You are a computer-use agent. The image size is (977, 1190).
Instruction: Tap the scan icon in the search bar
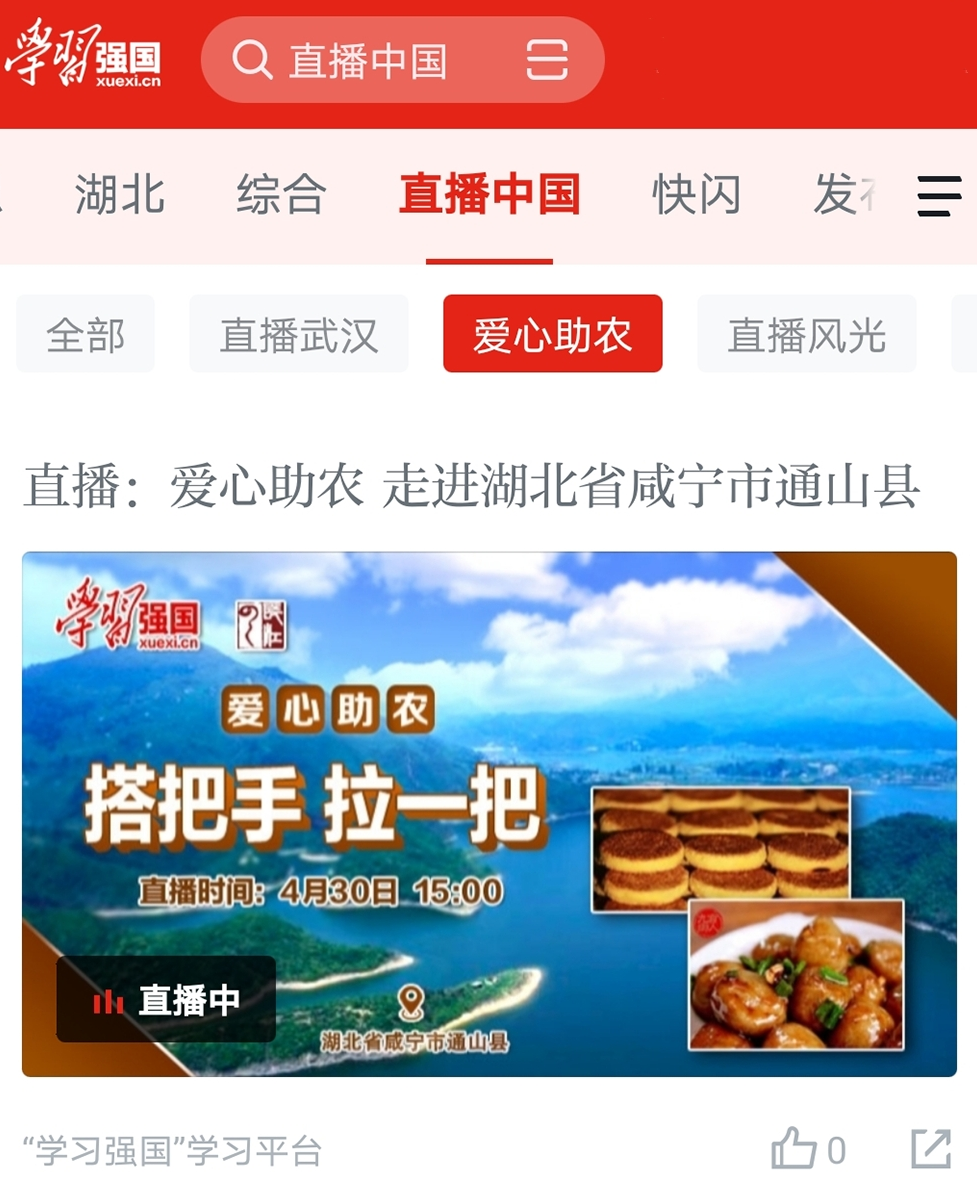(547, 61)
